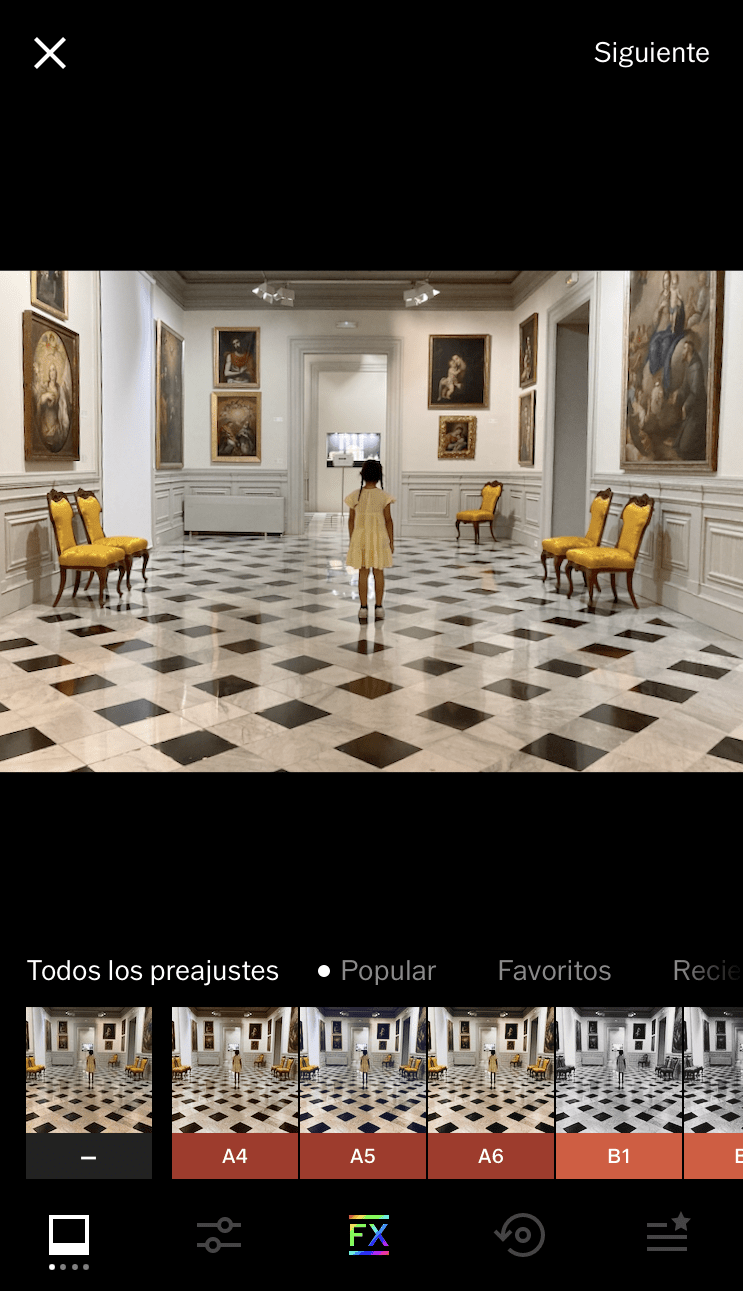This screenshot has height=1291, width=743.
Task: Switch to the Popular presets tab
Action: click(387, 970)
